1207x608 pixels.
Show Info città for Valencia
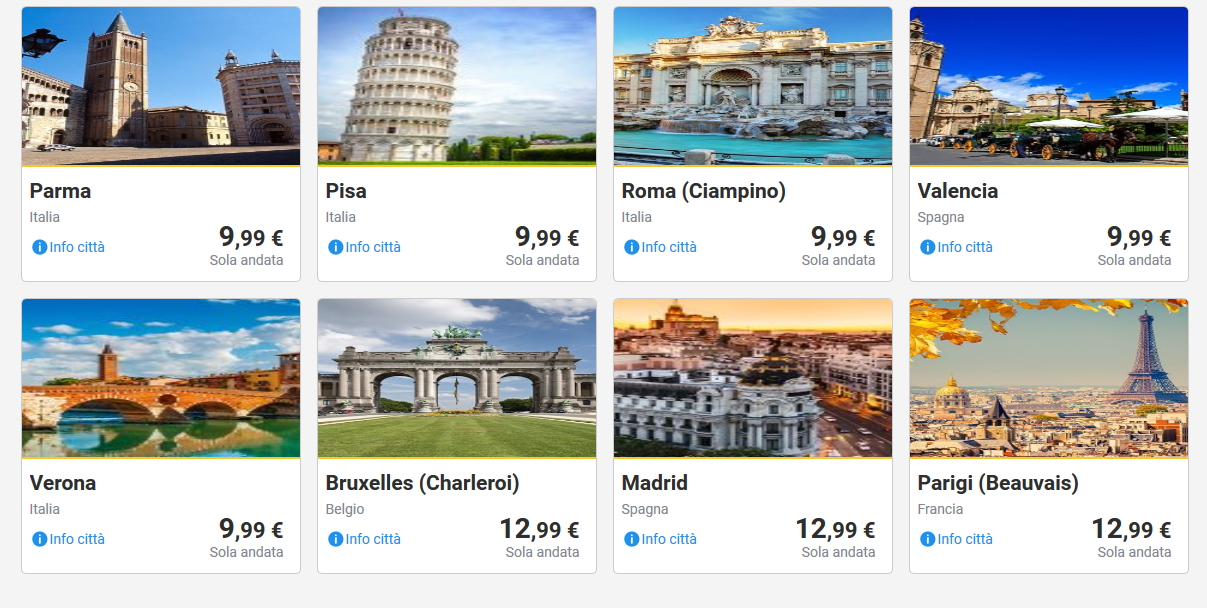(x=957, y=247)
